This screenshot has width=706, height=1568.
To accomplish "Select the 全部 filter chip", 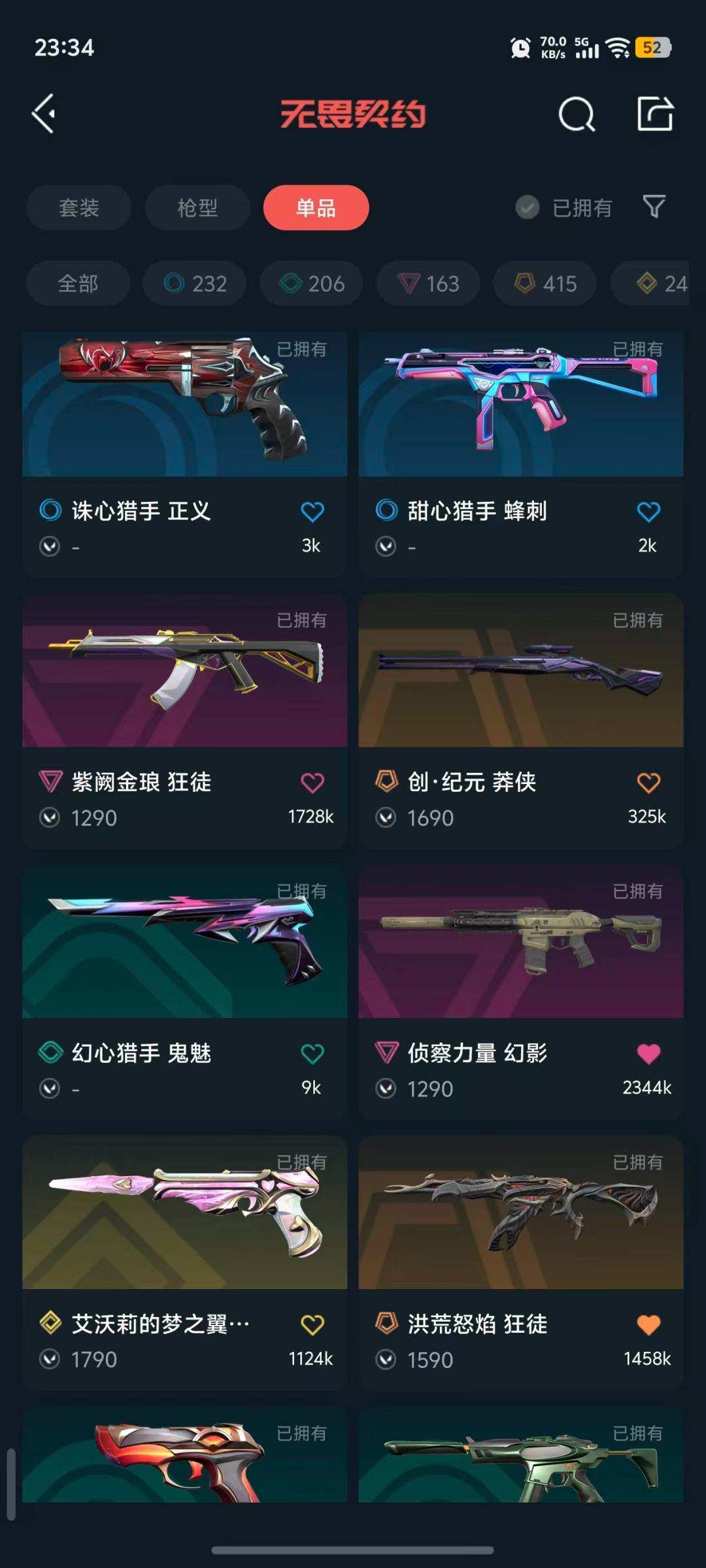I will pyautogui.click(x=78, y=283).
